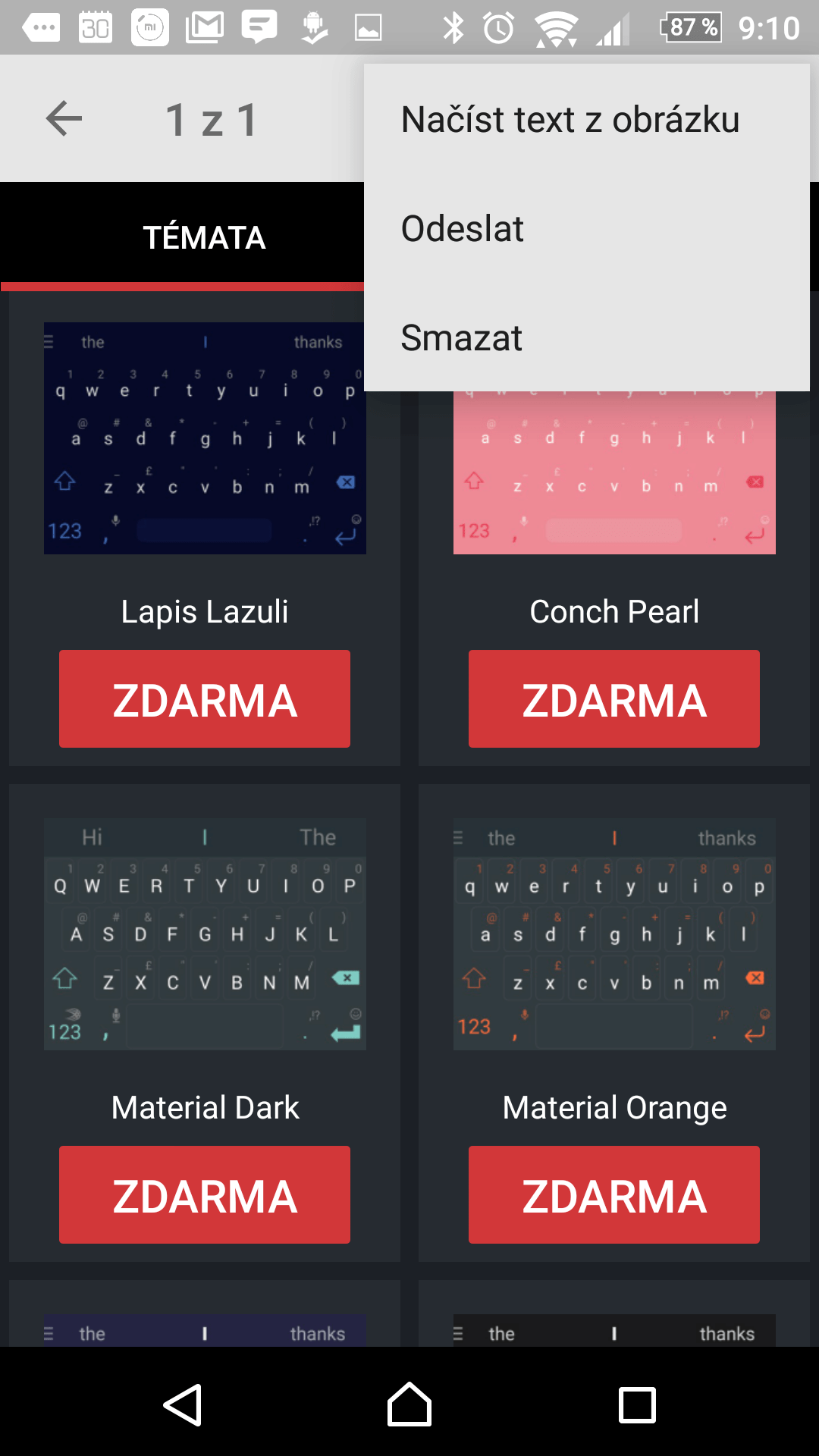This screenshot has width=819, height=1456.
Task: Go back using the toolbar arrow
Action: (64, 119)
